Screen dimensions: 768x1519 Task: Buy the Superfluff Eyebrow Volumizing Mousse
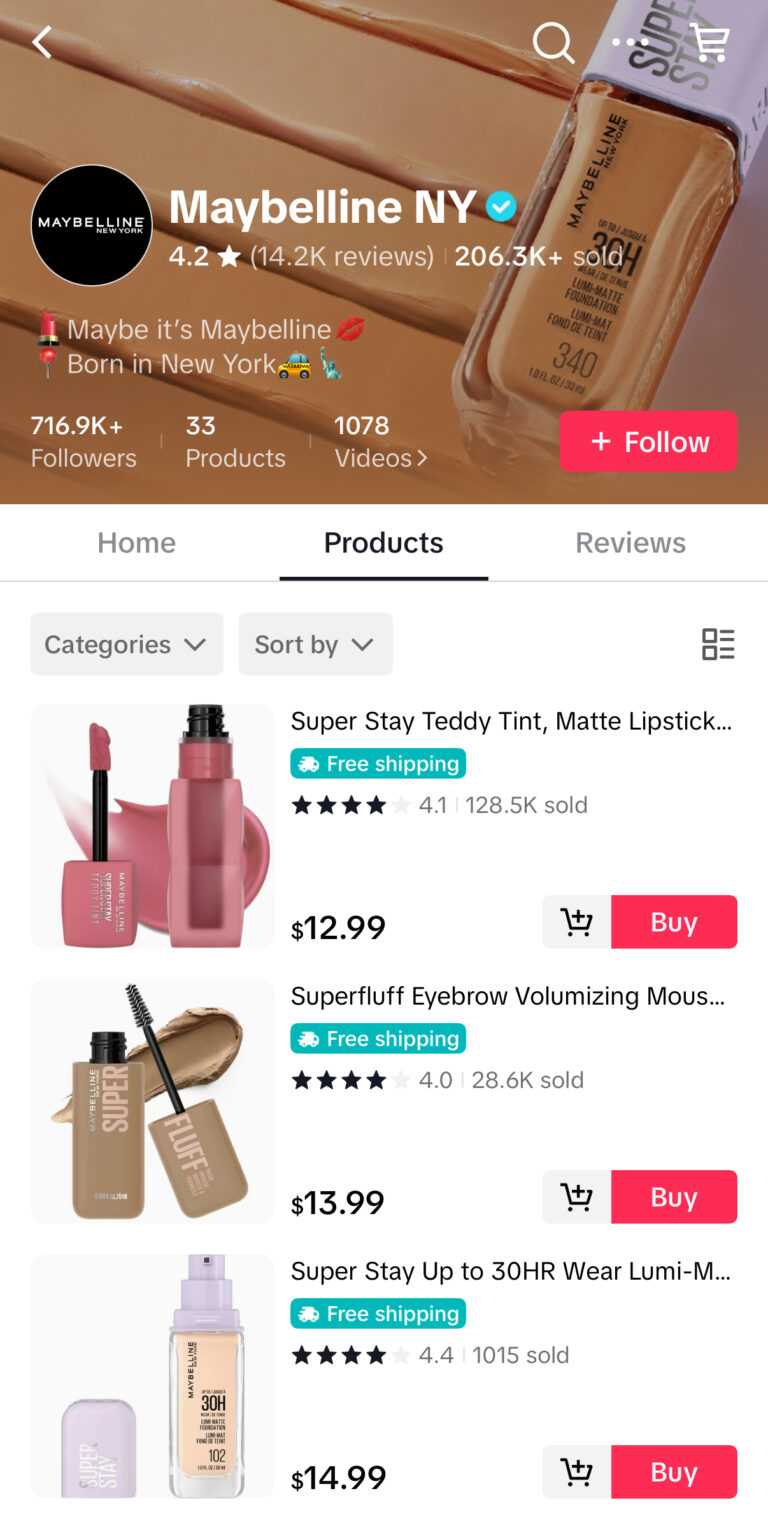pyautogui.click(x=674, y=1197)
